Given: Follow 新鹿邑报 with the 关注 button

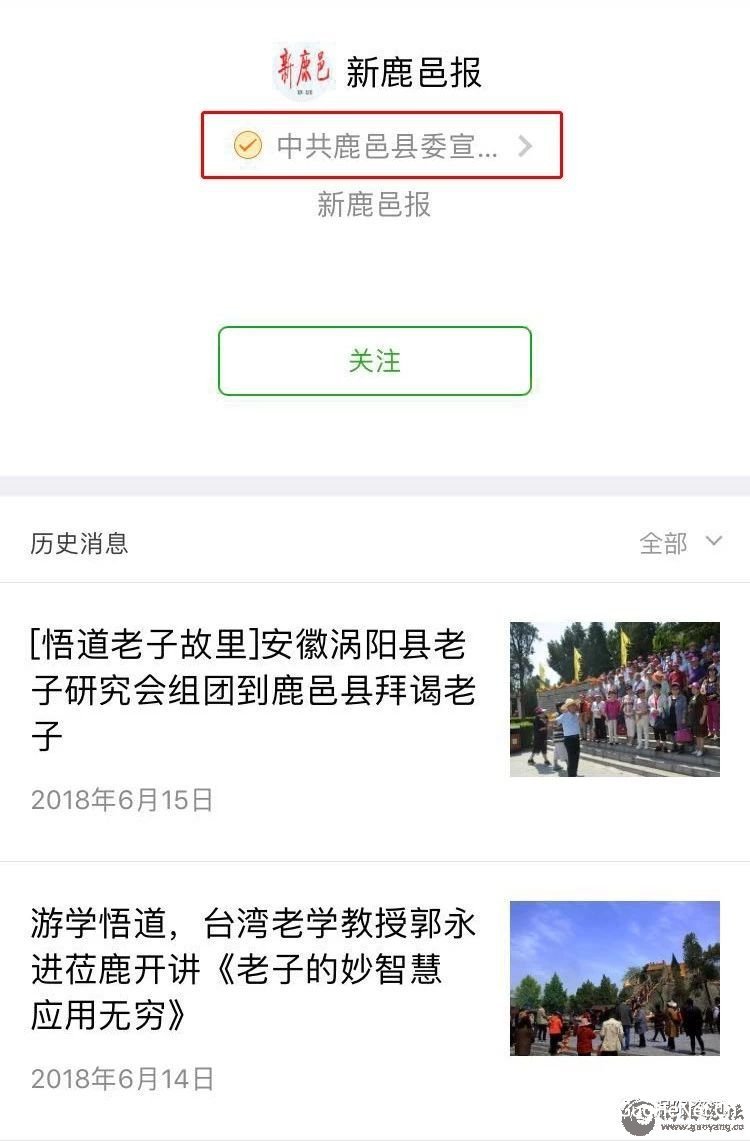Looking at the screenshot, I should (x=375, y=361).
